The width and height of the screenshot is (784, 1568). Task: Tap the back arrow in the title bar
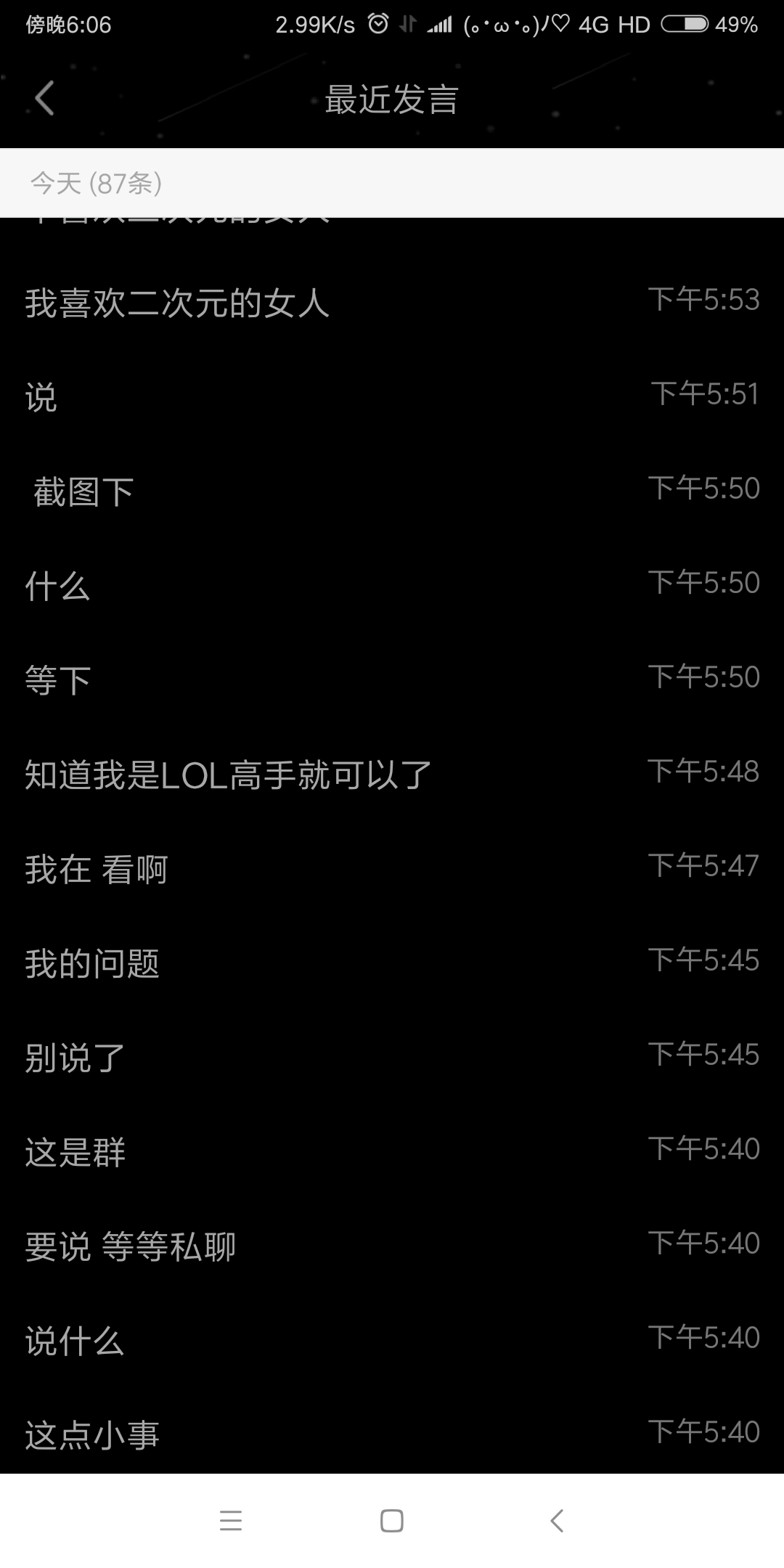[x=44, y=99]
